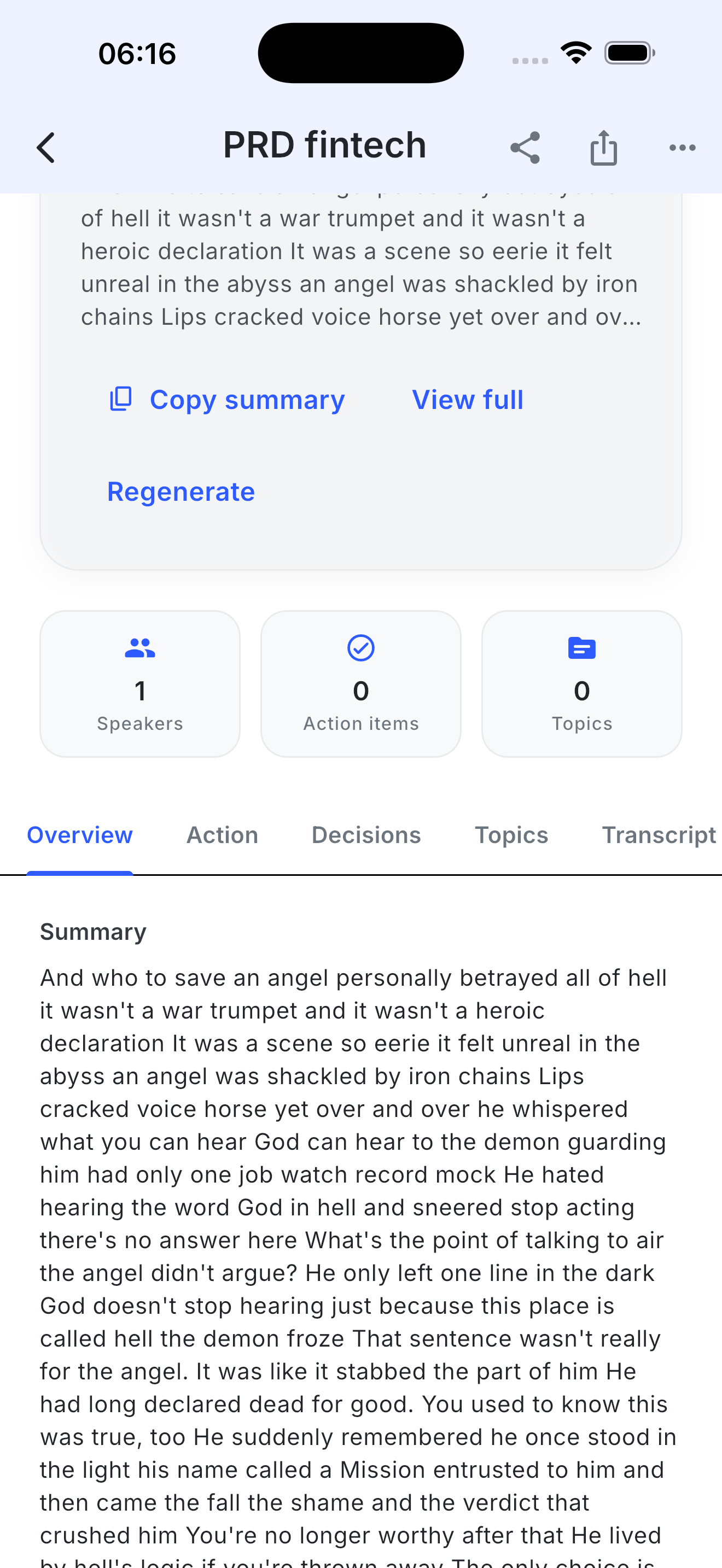Tap the copy icon beside Copy summary
Image resolution: width=722 pixels, height=1568 pixels.
(x=119, y=399)
